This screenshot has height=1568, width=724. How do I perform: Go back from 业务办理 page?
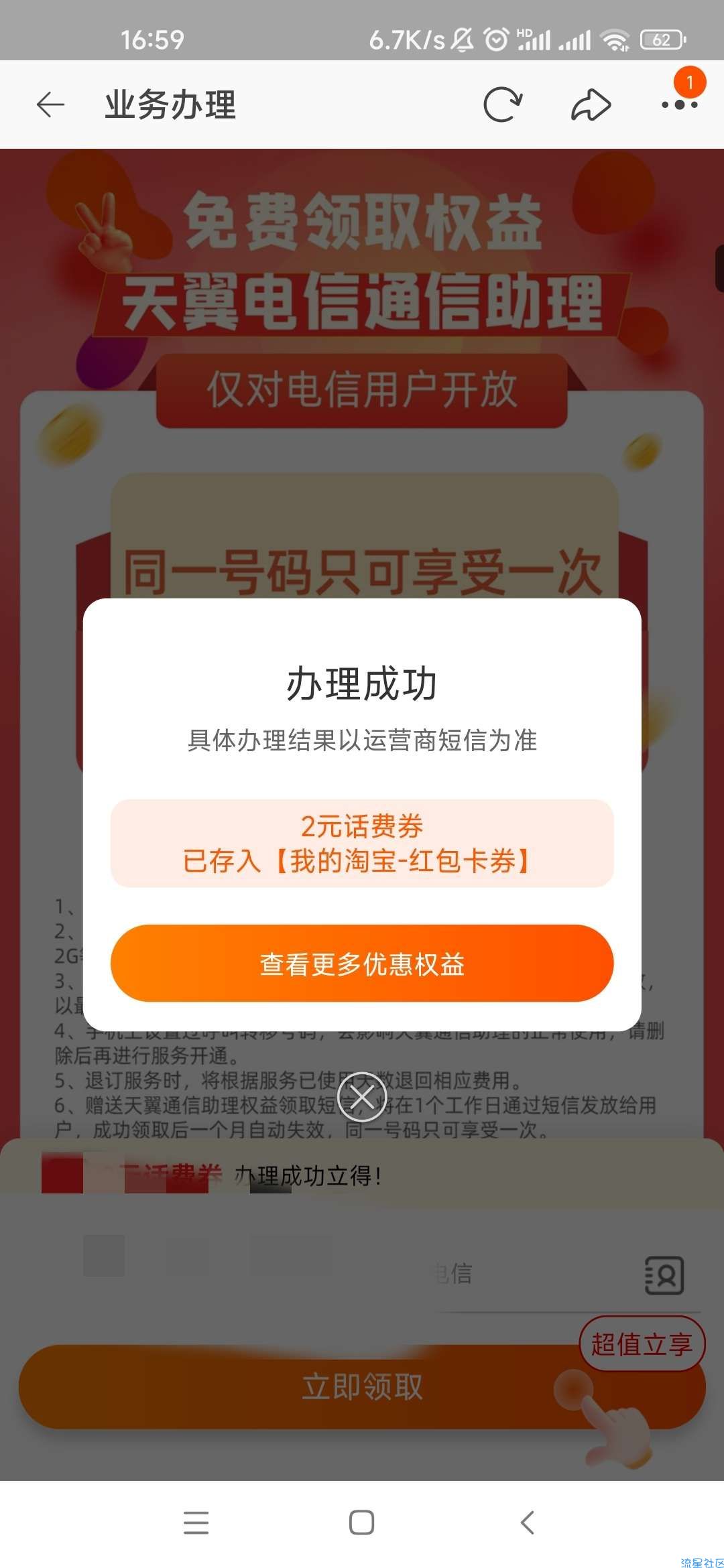pyautogui.click(x=50, y=105)
